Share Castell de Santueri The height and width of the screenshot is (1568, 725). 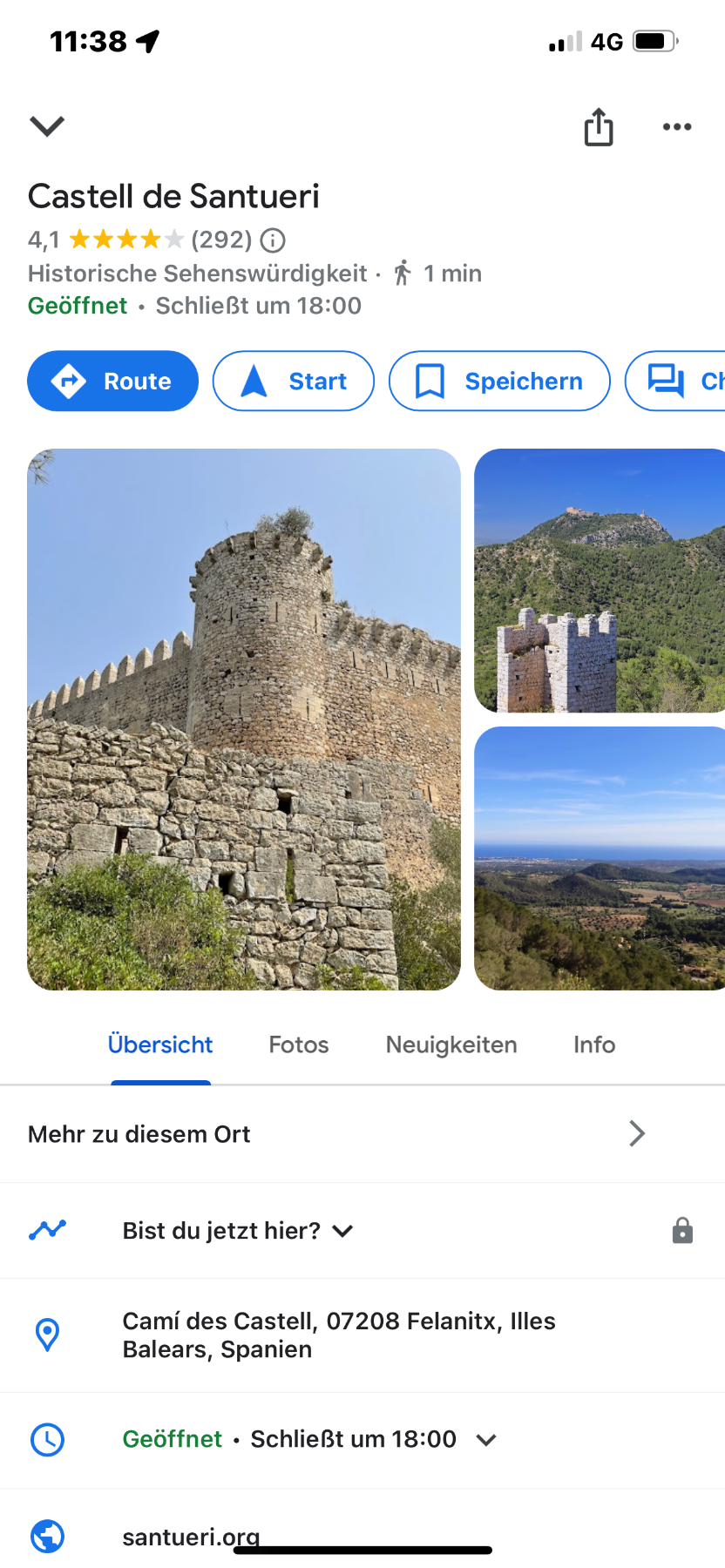(599, 127)
